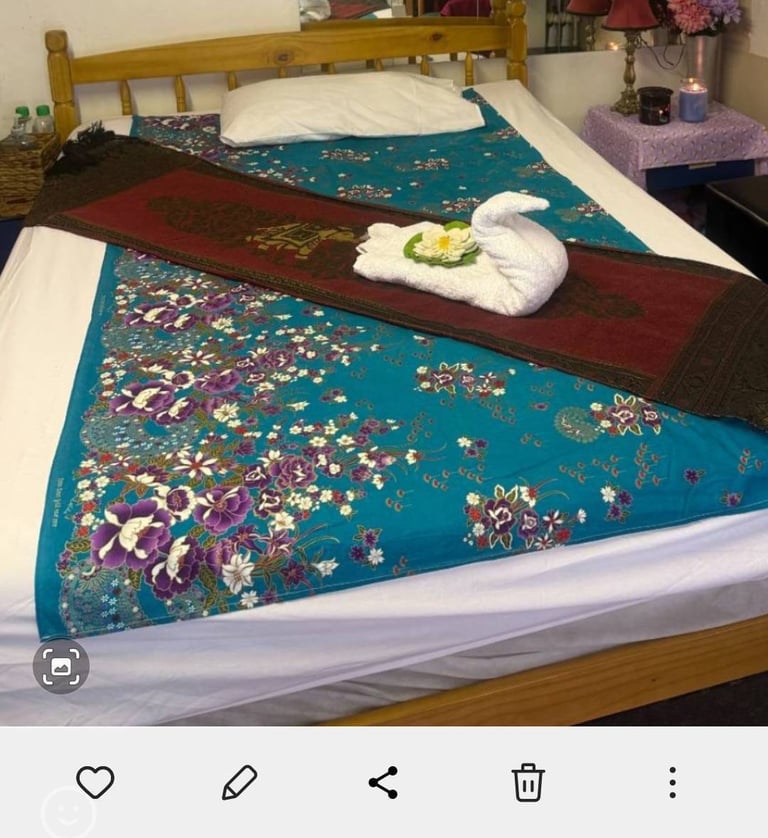Open the more options menu
Image resolution: width=768 pixels, height=838 pixels.
click(x=672, y=782)
